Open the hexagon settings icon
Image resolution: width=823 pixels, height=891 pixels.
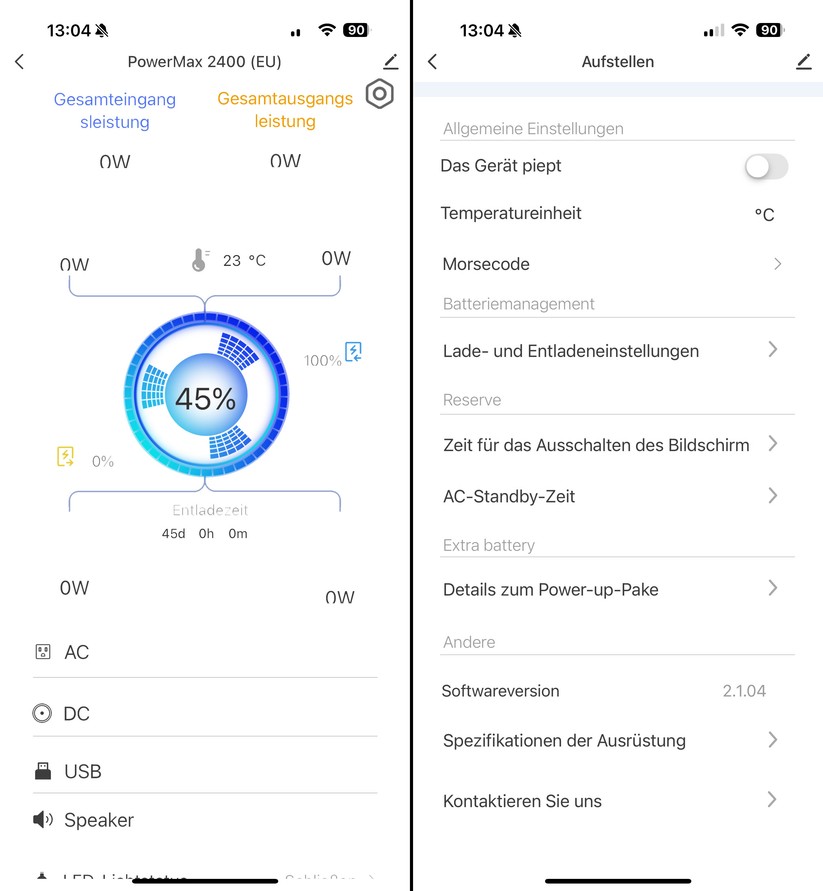click(x=379, y=95)
